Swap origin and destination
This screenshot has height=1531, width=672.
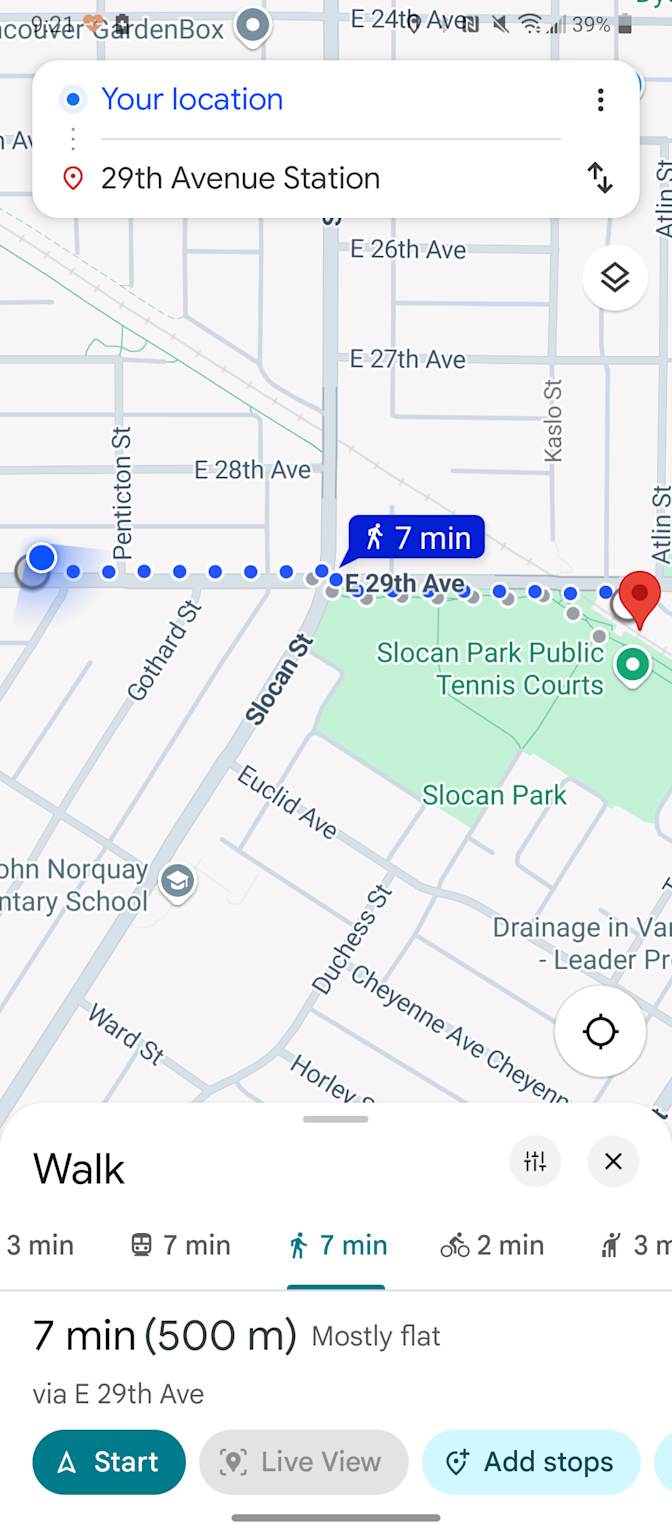(599, 178)
